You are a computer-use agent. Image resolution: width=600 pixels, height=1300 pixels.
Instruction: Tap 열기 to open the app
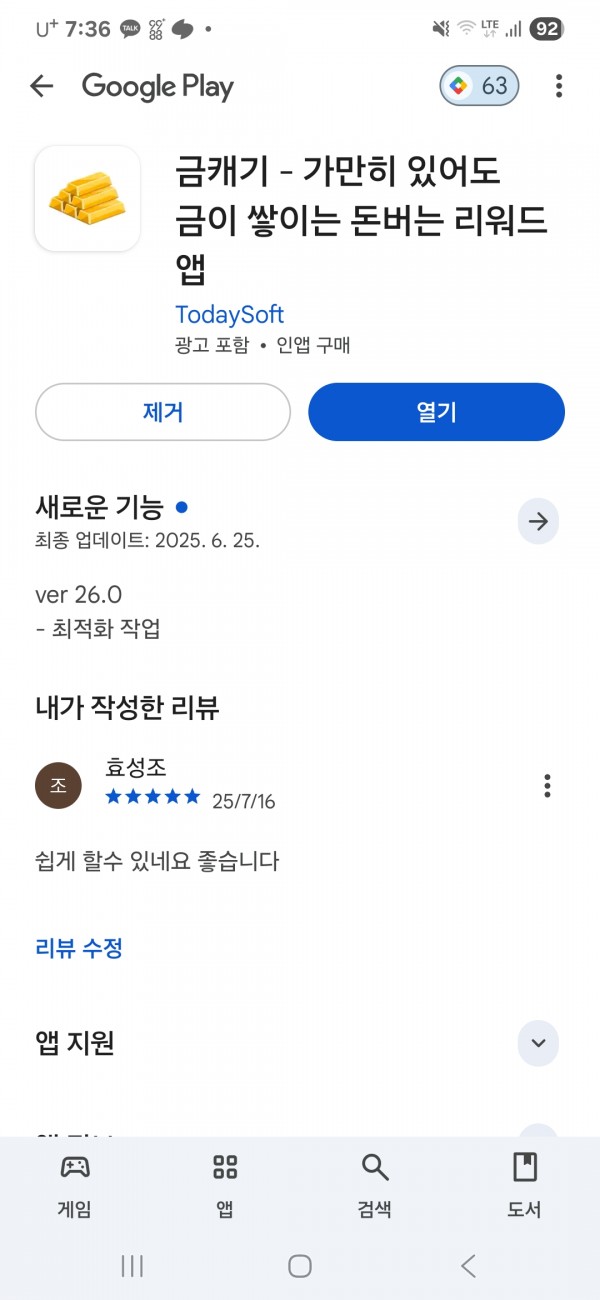(x=436, y=412)
